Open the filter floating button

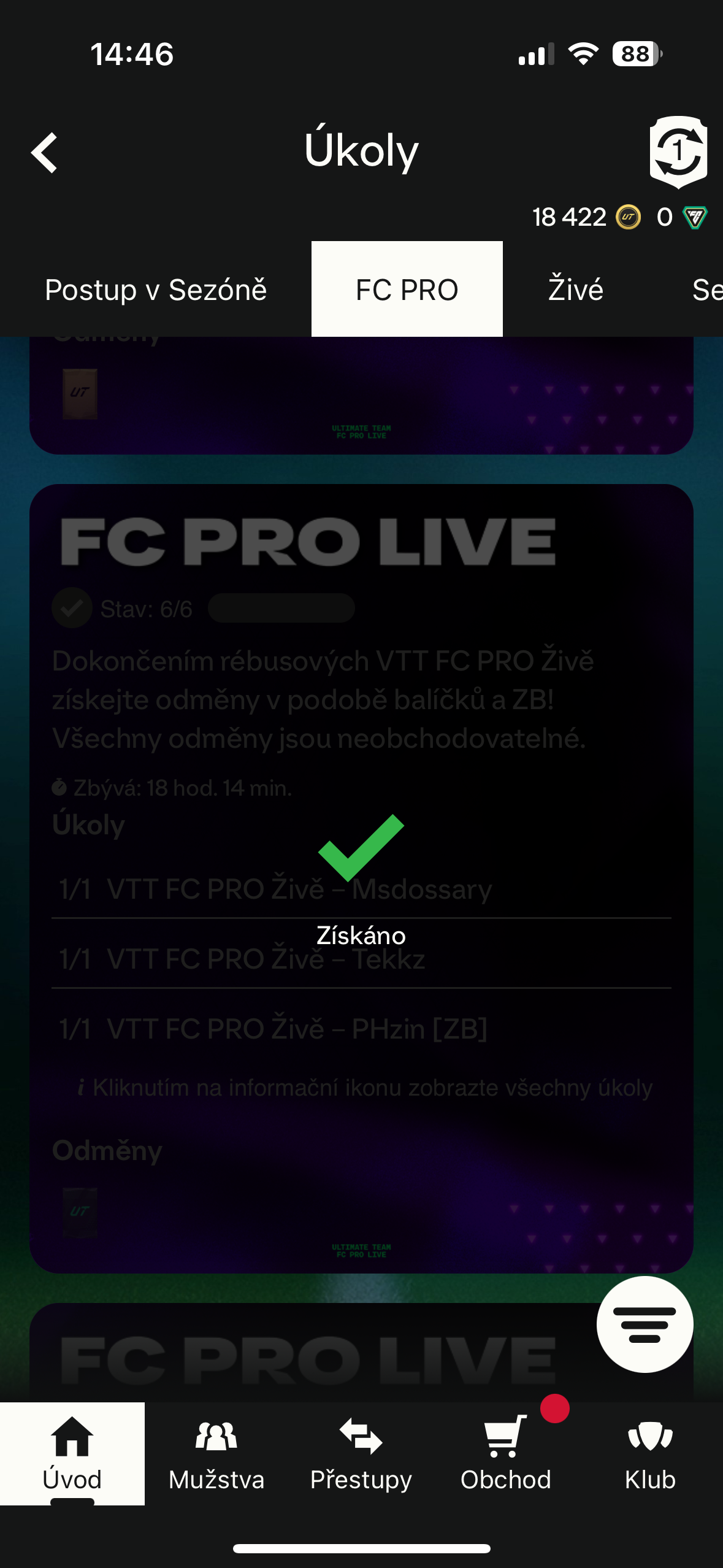pyautogui.click(x=645, y=1324)
